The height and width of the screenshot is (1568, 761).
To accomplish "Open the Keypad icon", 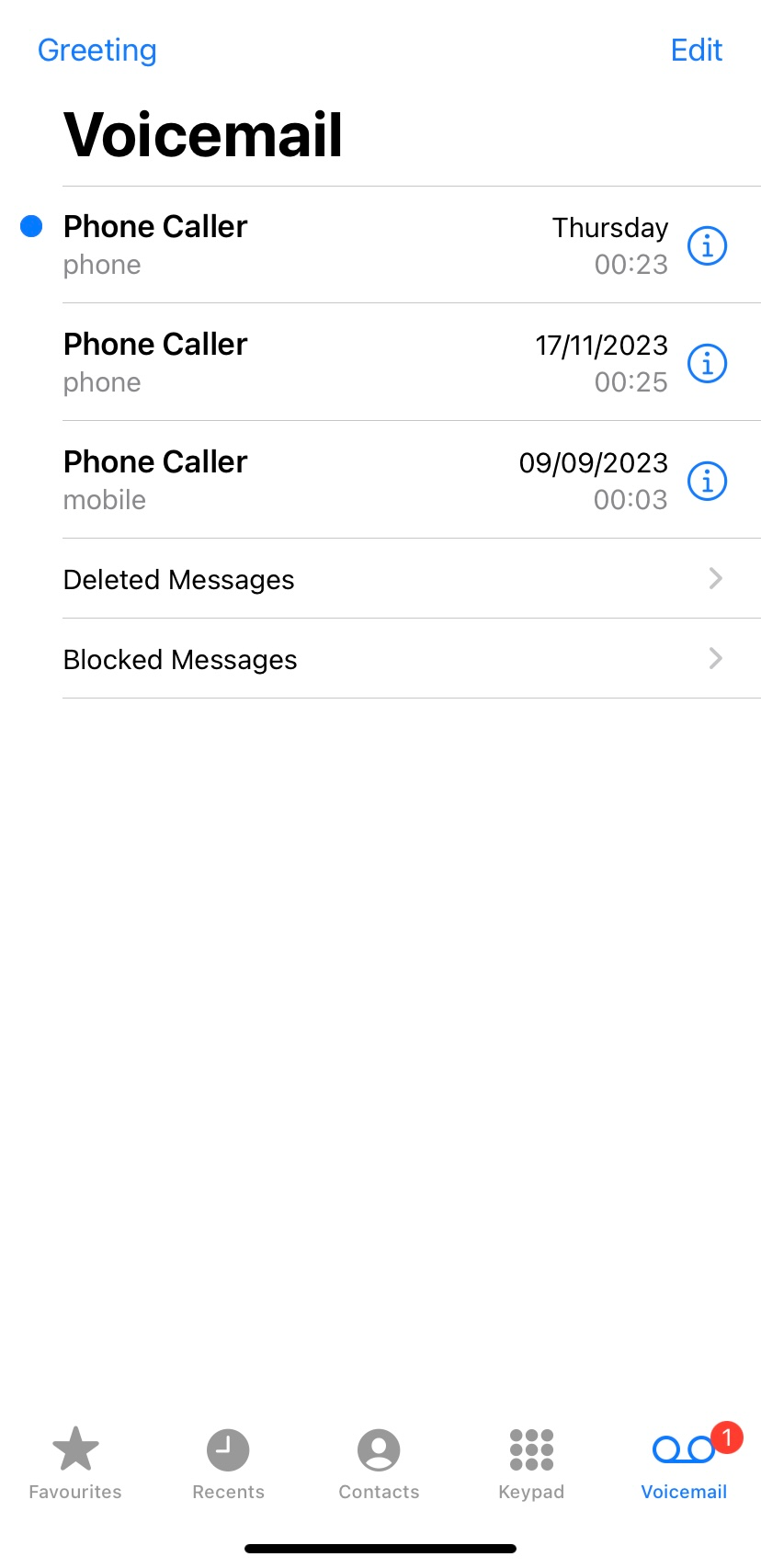I will coord(530,1448).
